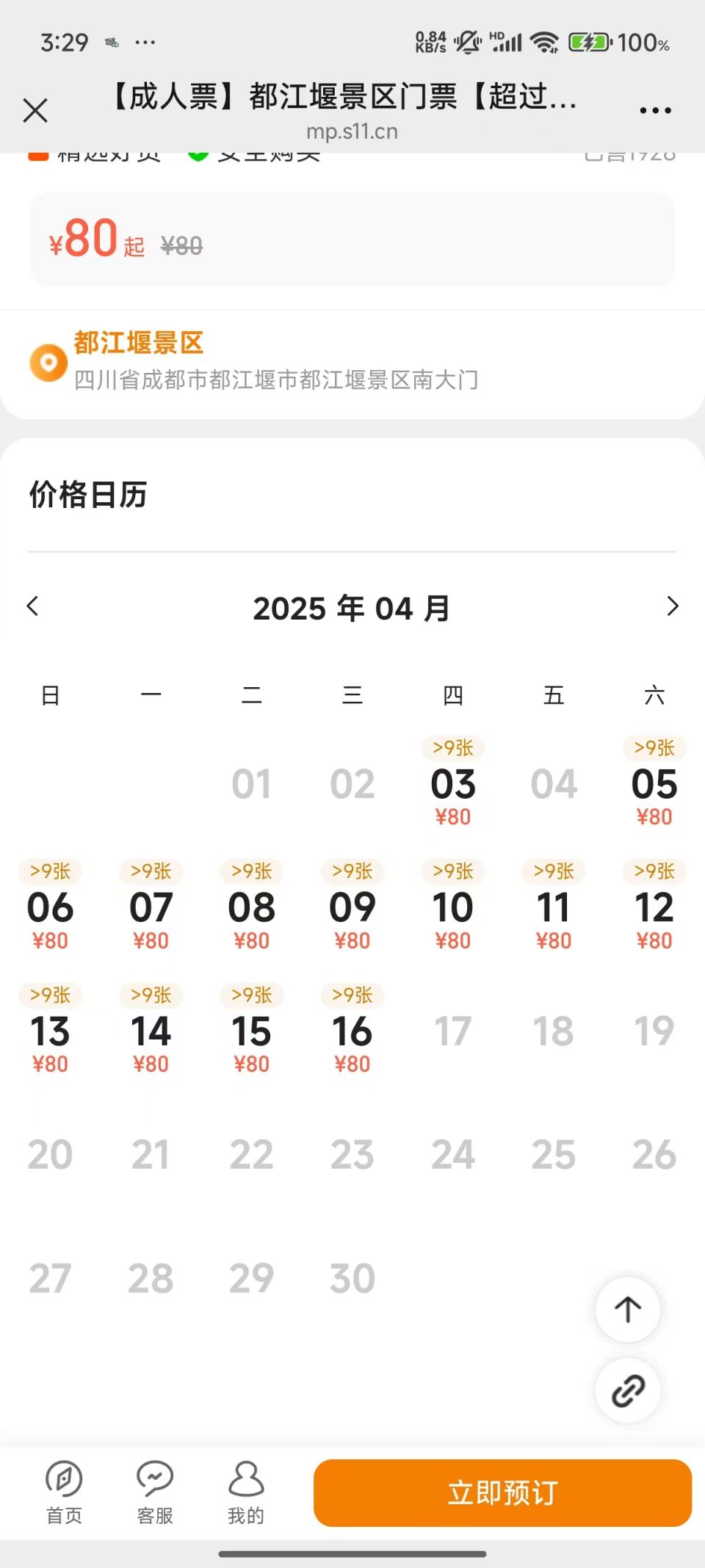Tap the scroll-to-top arrow button

(628, 1310)
